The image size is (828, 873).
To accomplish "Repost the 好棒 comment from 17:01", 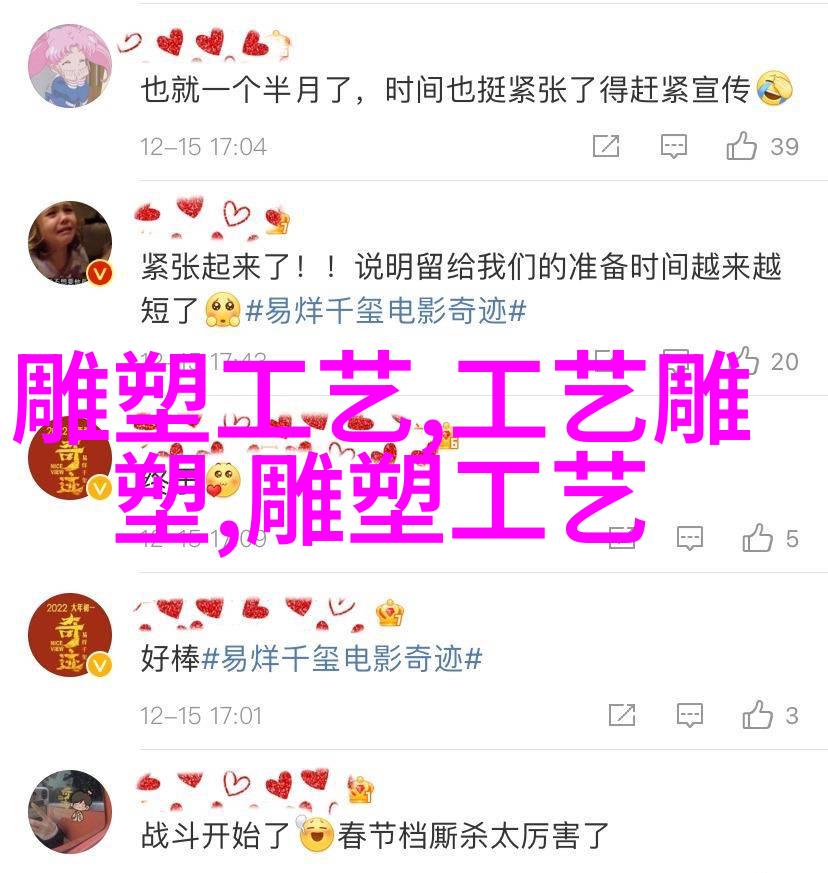I will [622, 715].
